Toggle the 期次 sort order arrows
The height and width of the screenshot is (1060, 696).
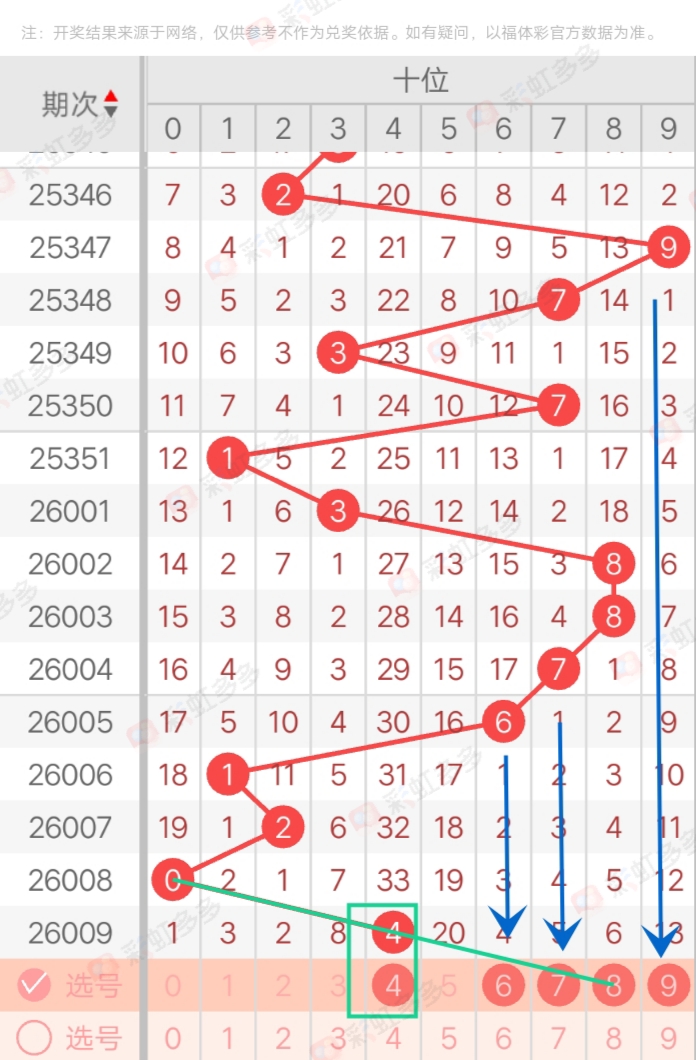coord(111,104)
